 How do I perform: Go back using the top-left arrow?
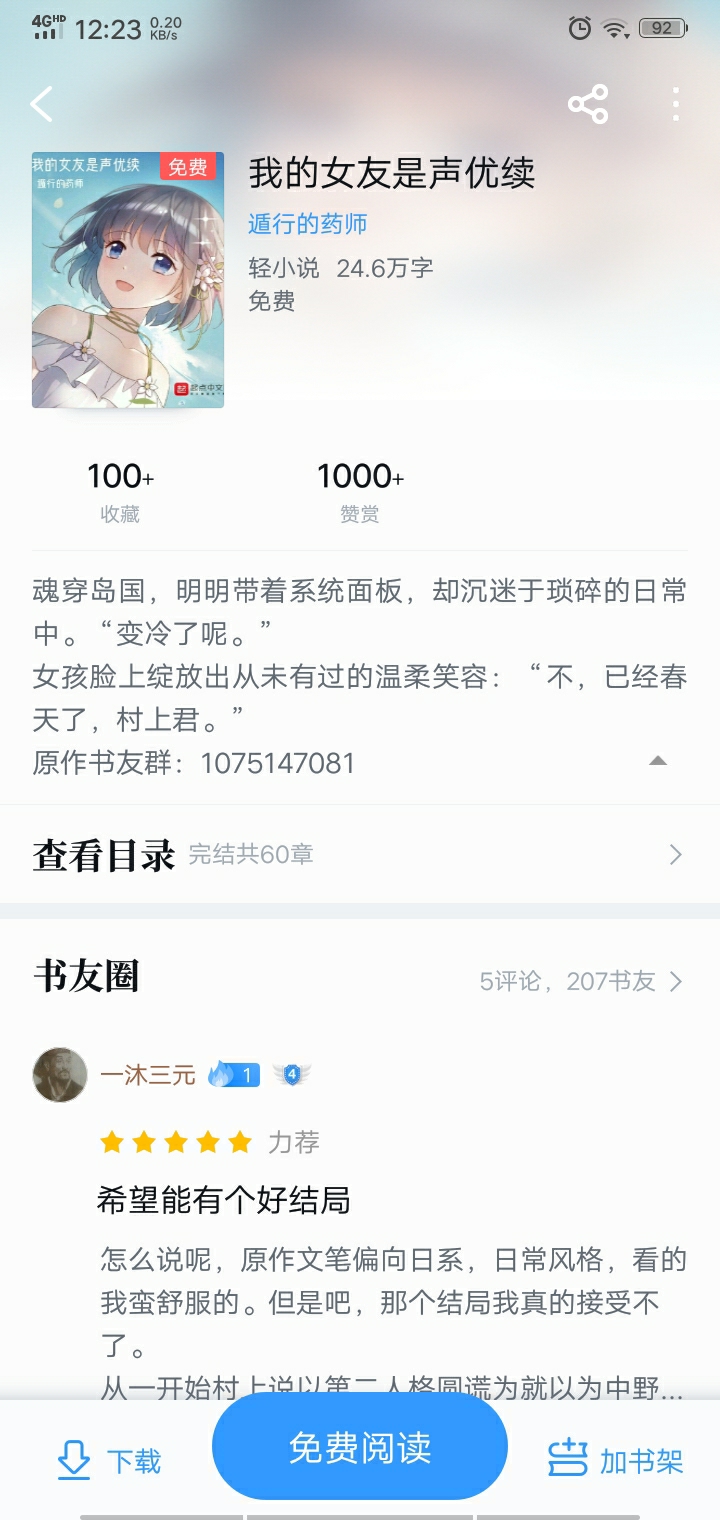click(42, 104)
